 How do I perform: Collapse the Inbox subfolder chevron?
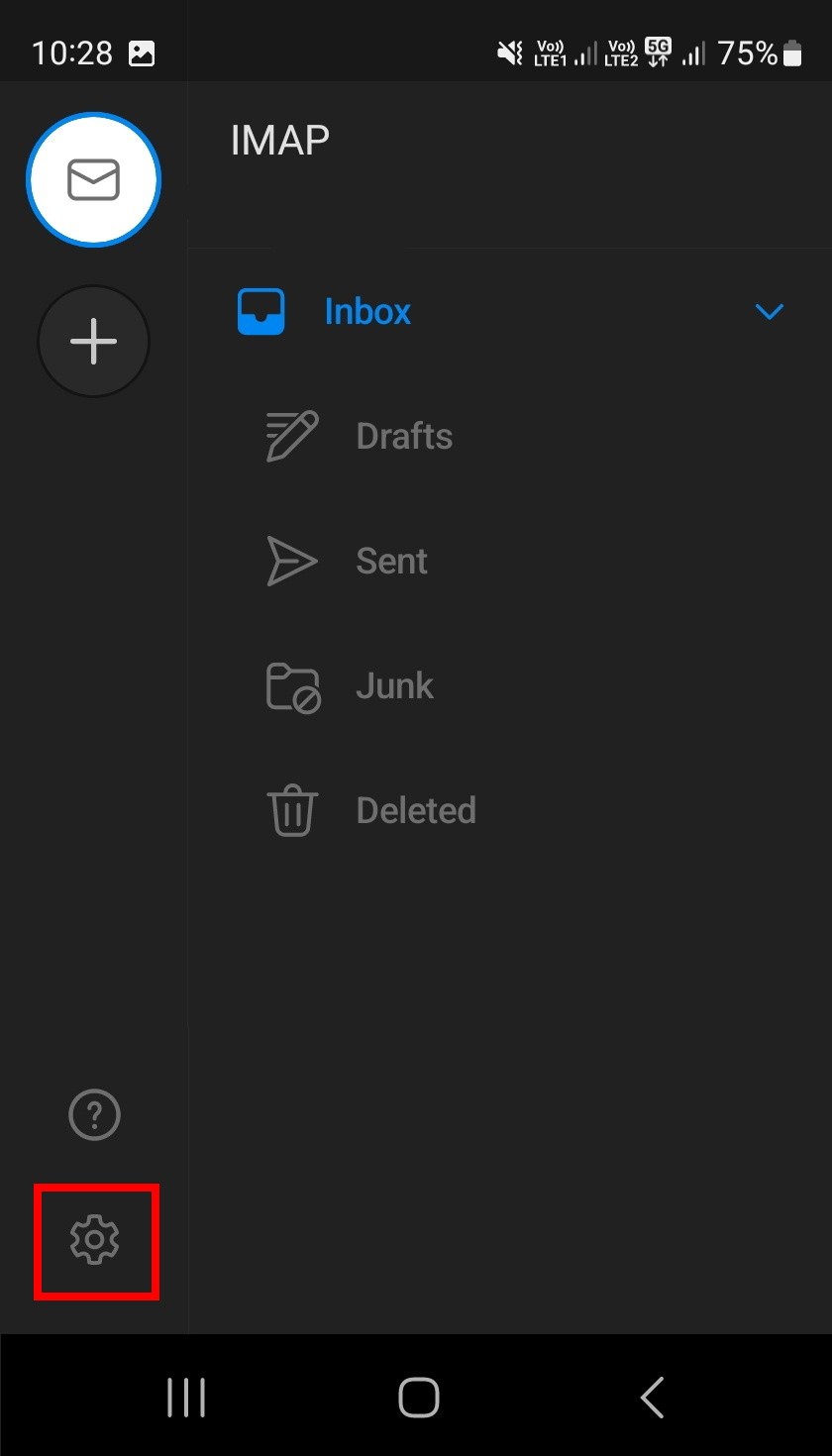[769, 312]
